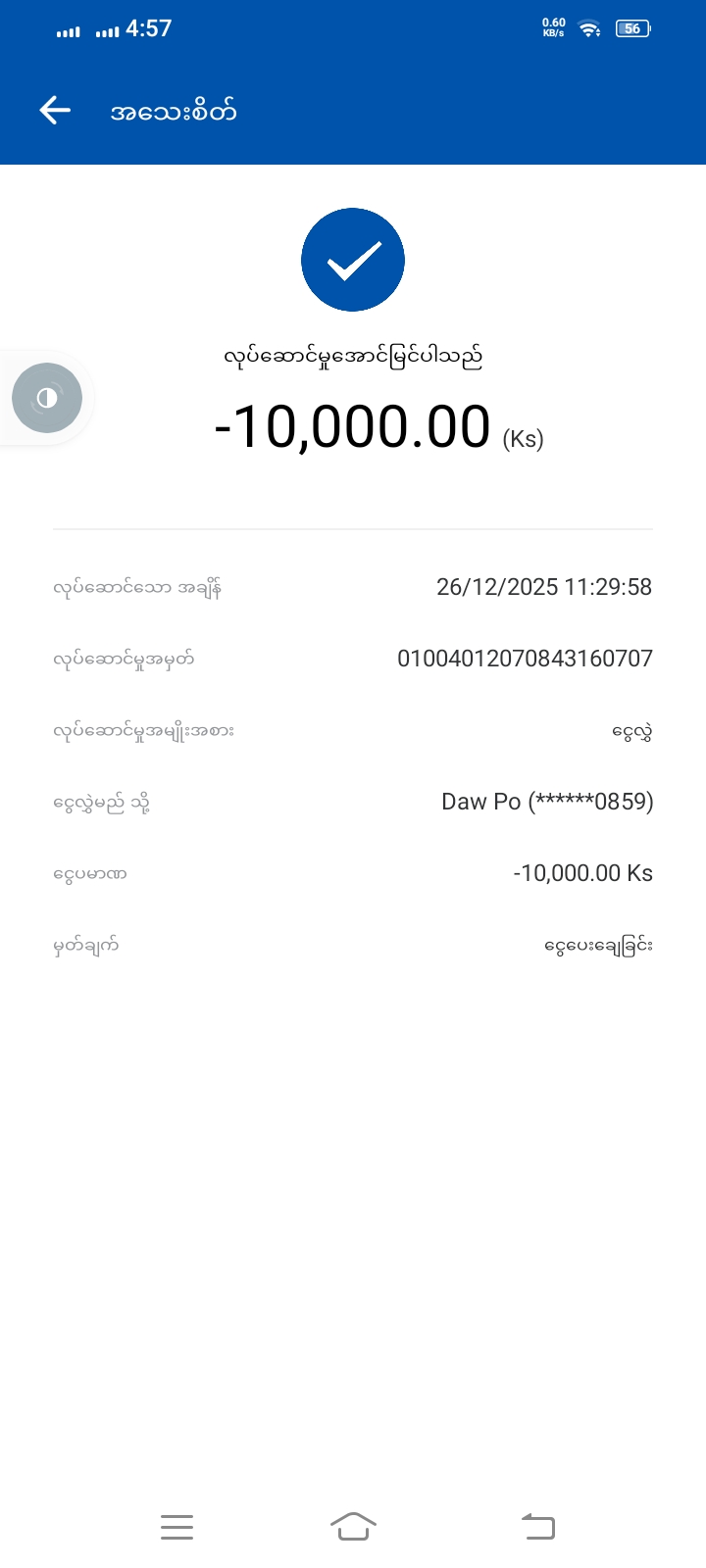Open recent apps from the navigation bar

176,1526
